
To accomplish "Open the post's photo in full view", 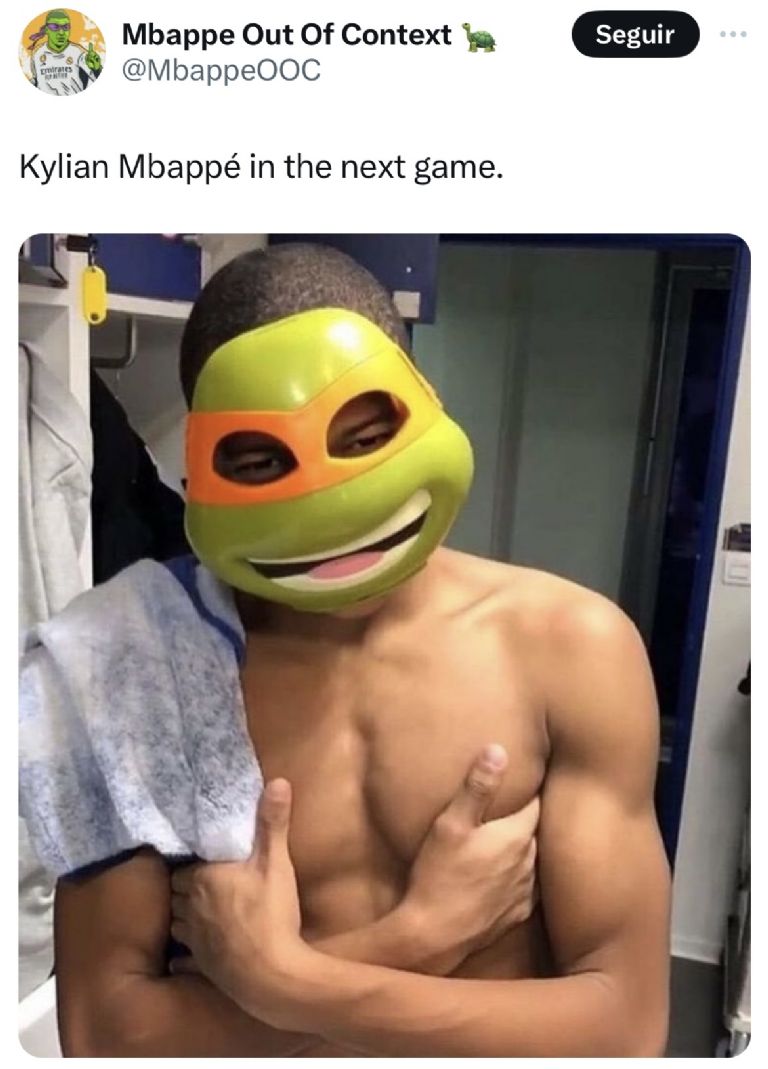I will [x=384, y=645].
